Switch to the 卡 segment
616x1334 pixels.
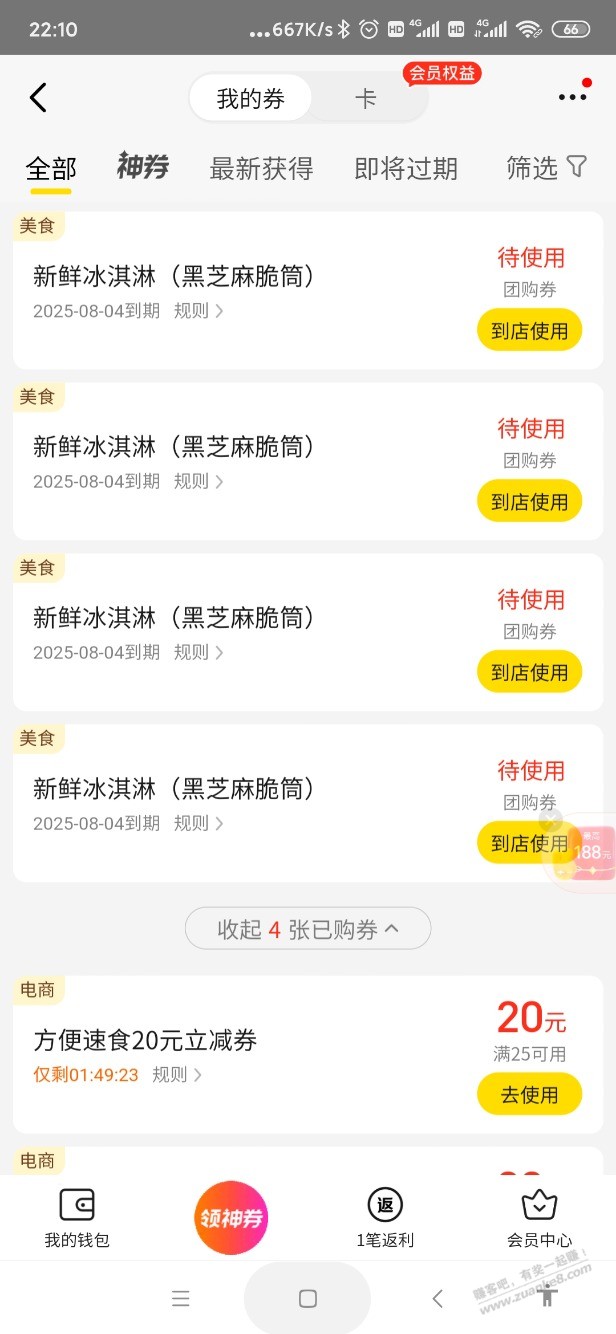[366, 98]
